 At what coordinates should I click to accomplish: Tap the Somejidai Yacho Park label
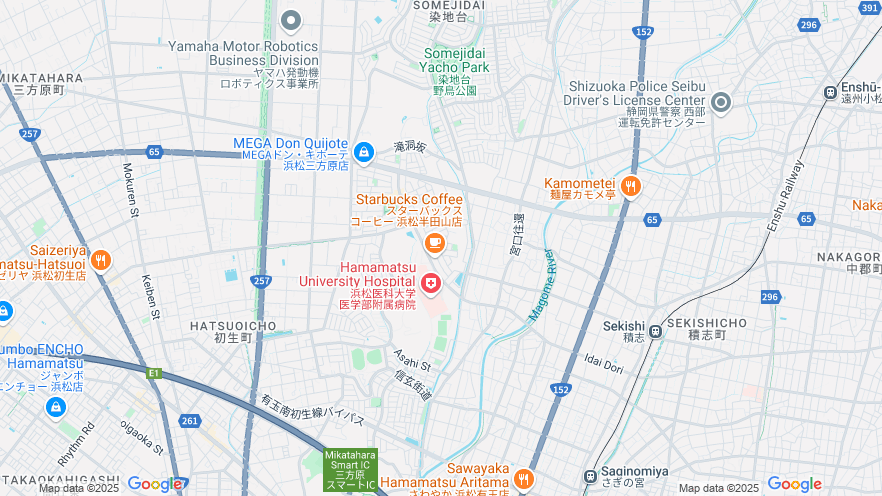coord(456,60)
